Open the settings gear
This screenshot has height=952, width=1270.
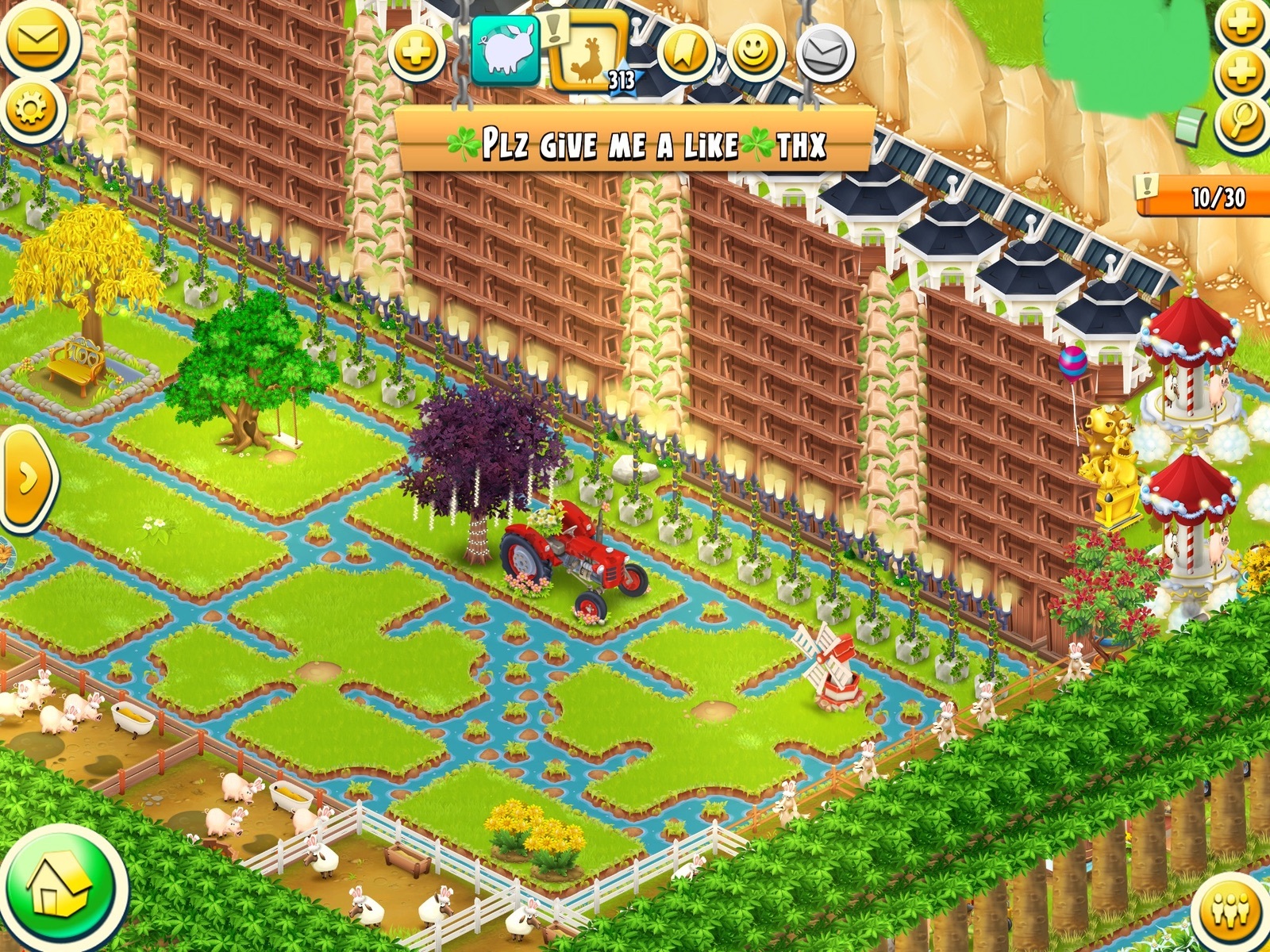[x=32, y=109]
